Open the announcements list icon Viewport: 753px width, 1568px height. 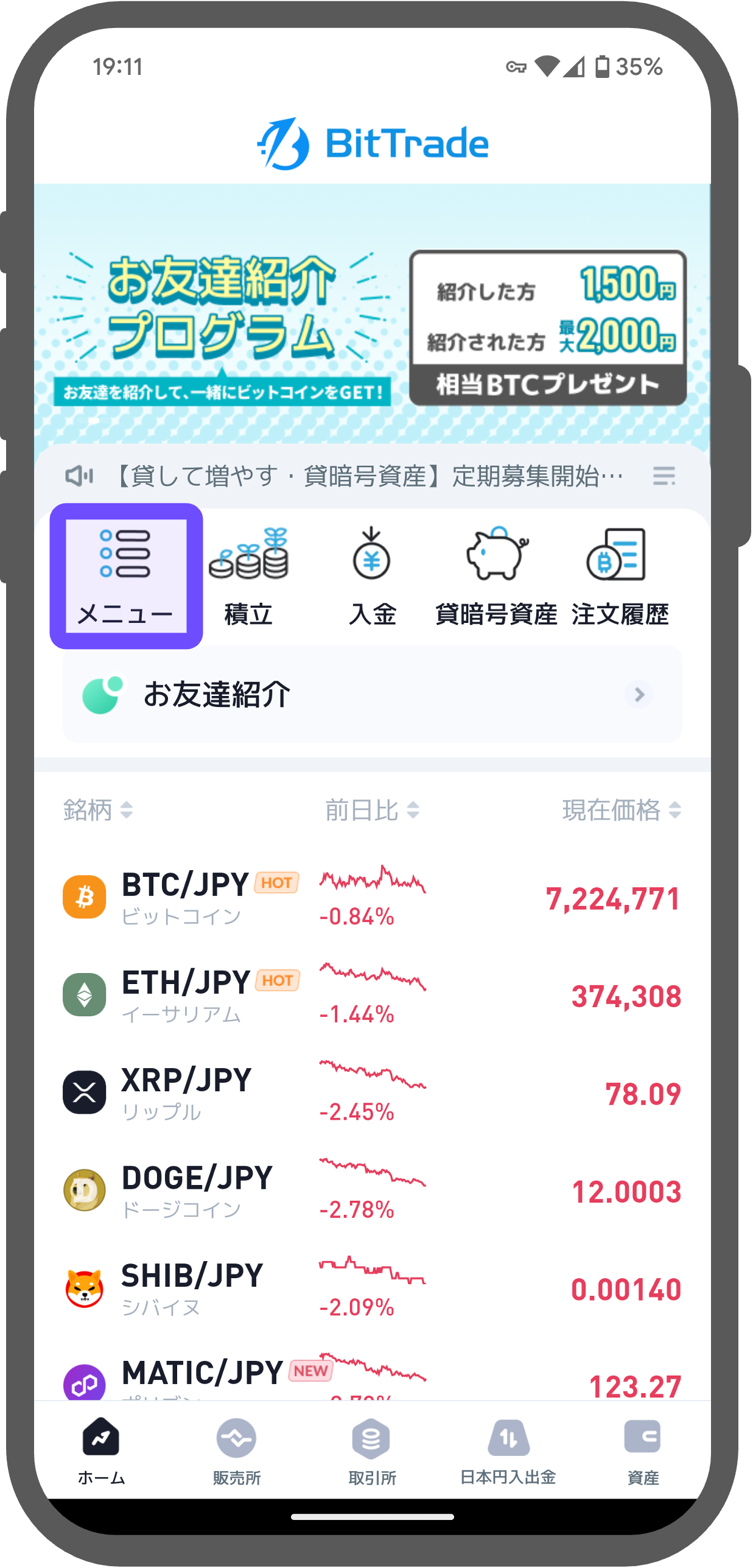664,476
